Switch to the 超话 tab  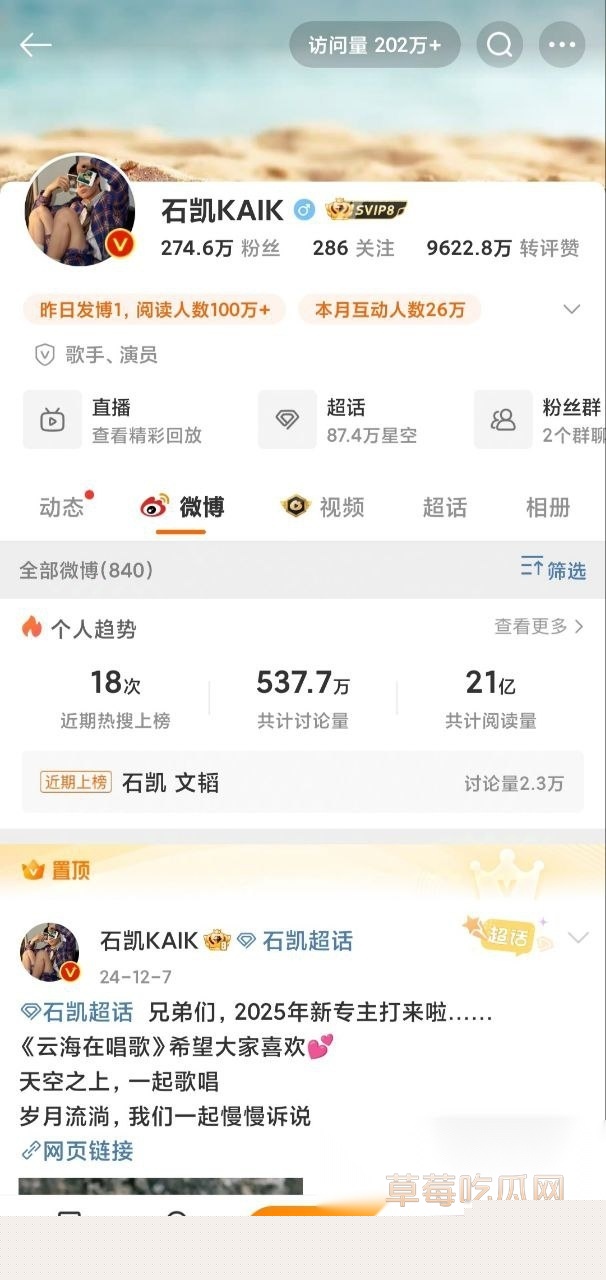click(444, 507)
